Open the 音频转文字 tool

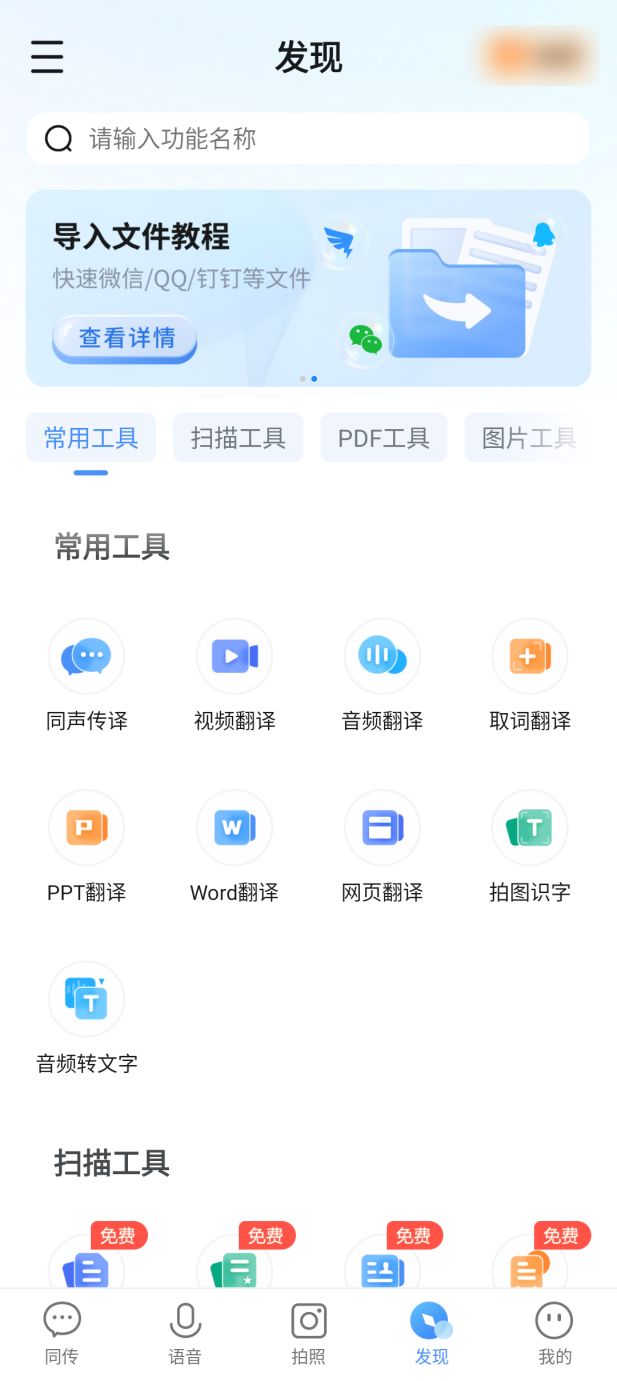point(87,1000)
